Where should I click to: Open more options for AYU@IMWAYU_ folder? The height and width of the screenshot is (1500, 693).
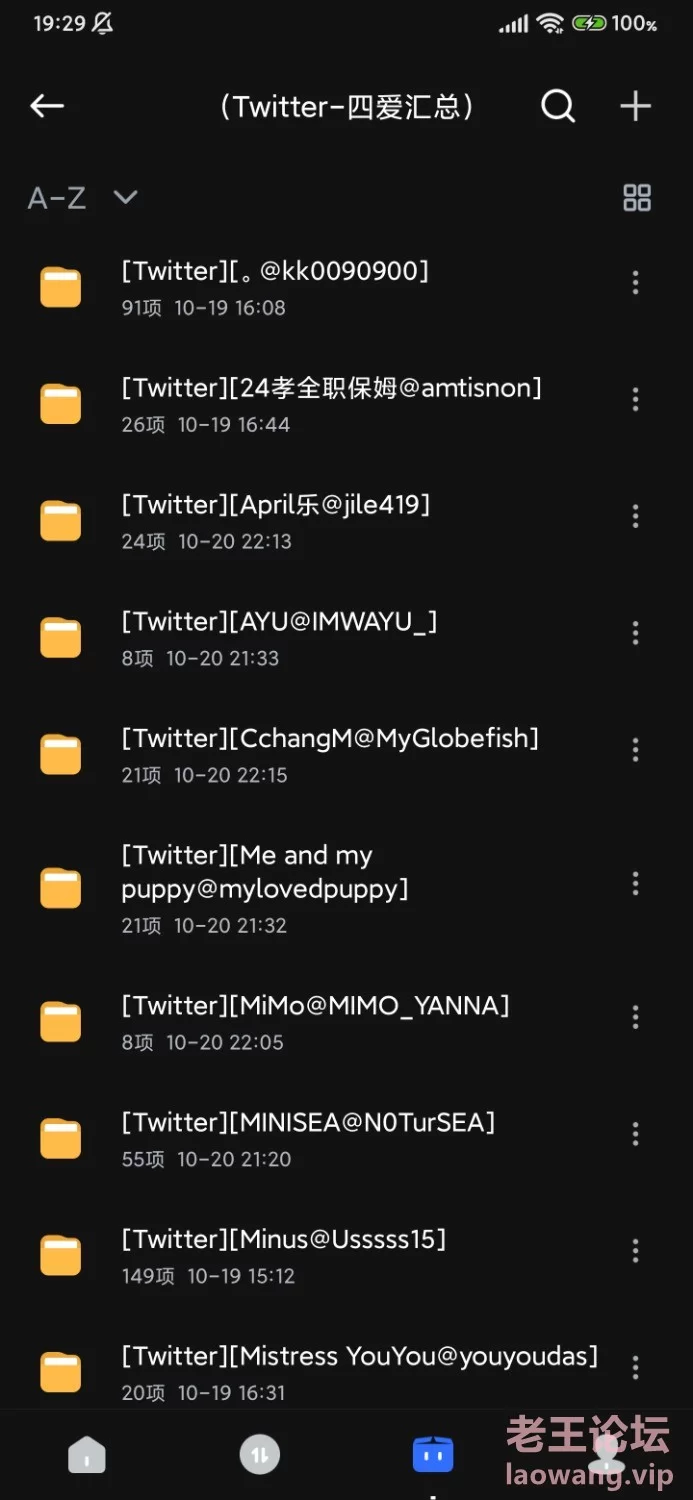635,633
